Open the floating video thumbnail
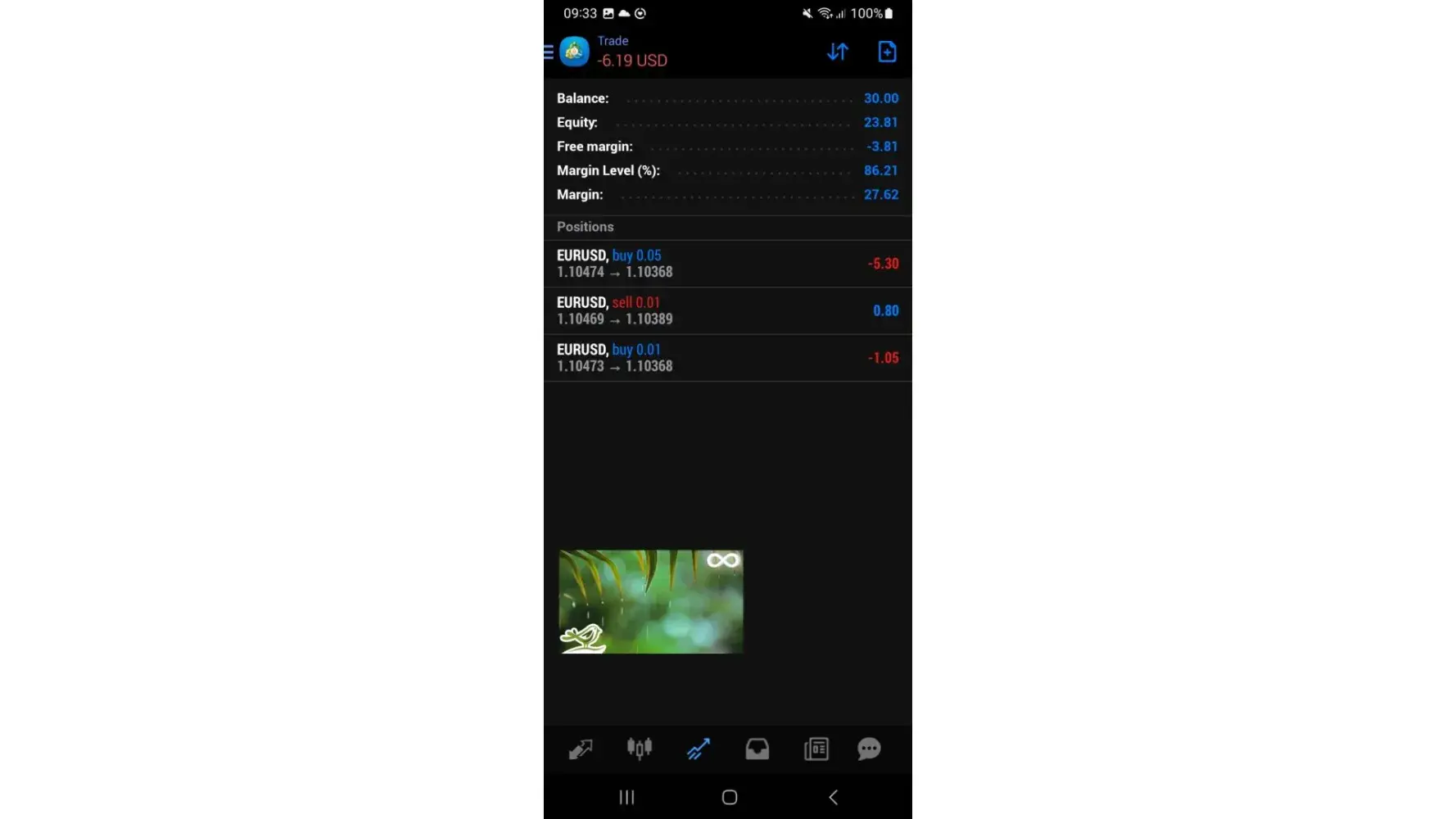The image size is (1456, 819). point(651,602)
